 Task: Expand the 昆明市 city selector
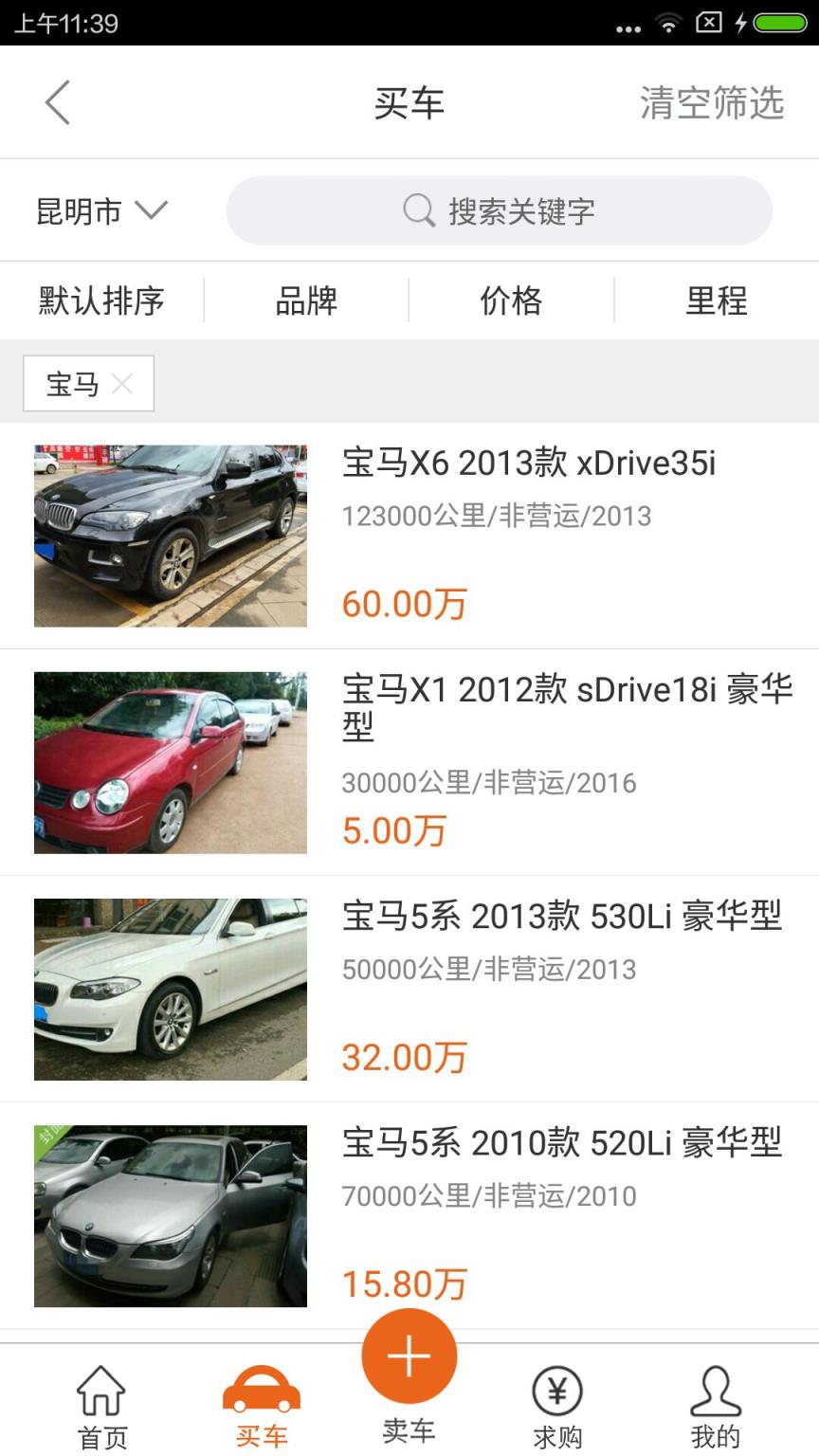pos(101,210)
